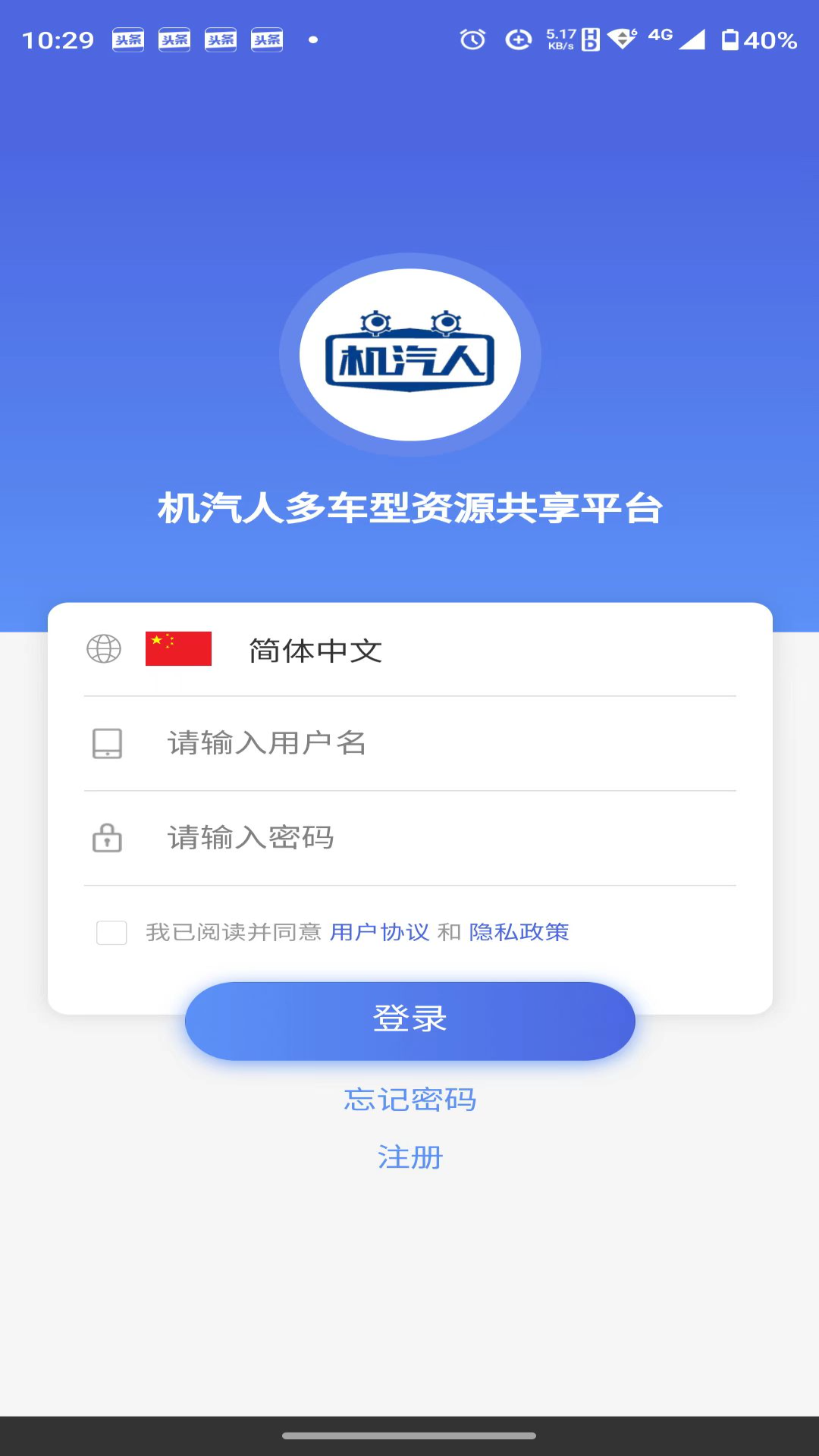Click the username field device icon
Viewport: 819px width, 1456px height.
click(x=106, y=744)
